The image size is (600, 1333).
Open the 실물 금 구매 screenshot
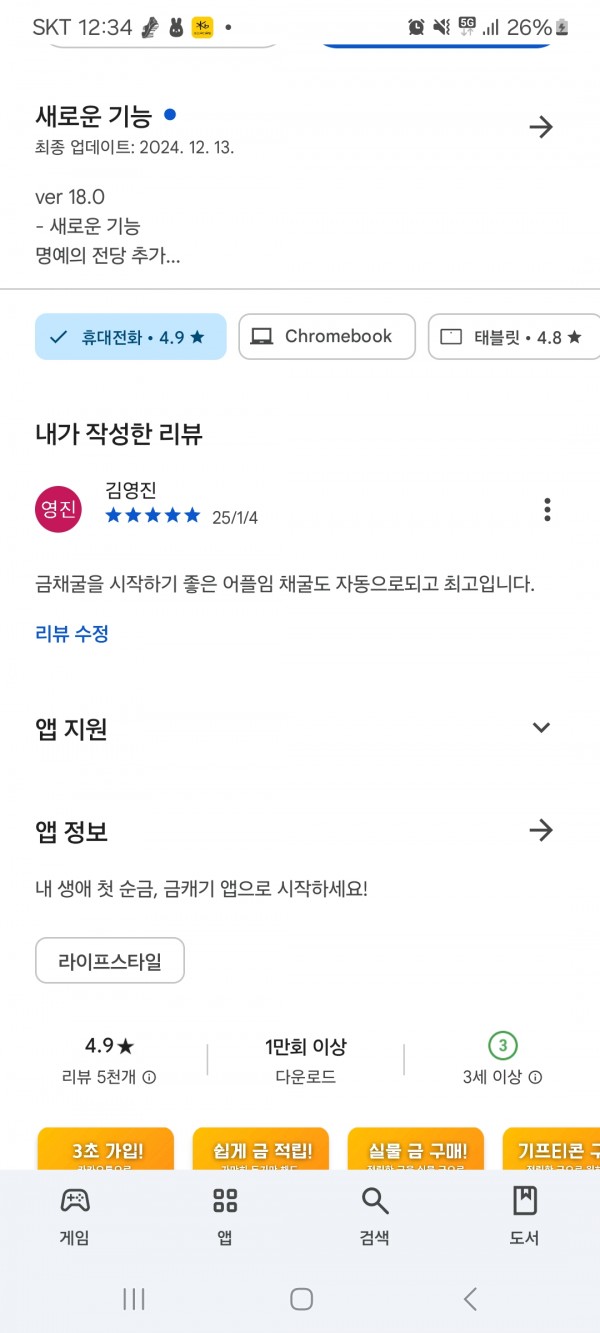coord(416,1149)
